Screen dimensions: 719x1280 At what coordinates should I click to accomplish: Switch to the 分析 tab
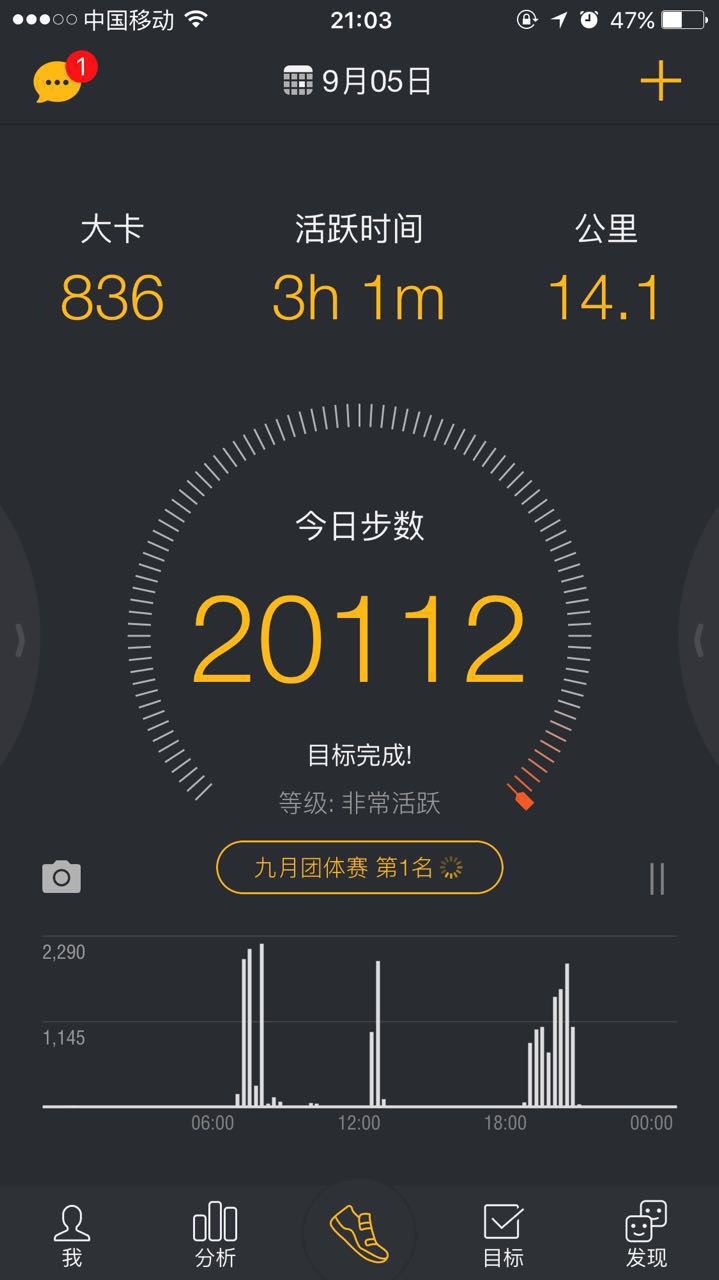click(x=215, y=1234)
